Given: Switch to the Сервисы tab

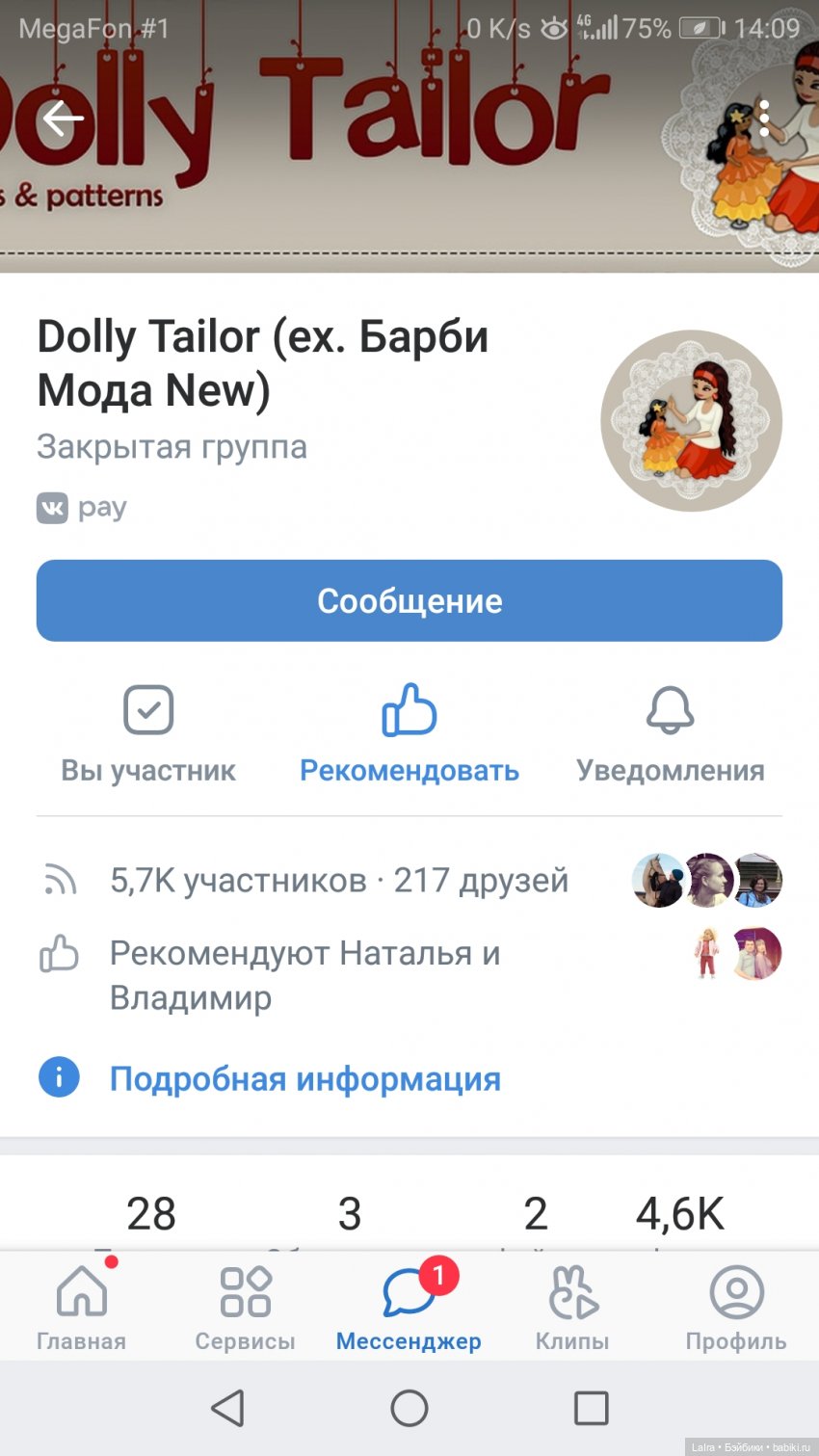Looking at the screenshot, I should tap(245, 1307).
